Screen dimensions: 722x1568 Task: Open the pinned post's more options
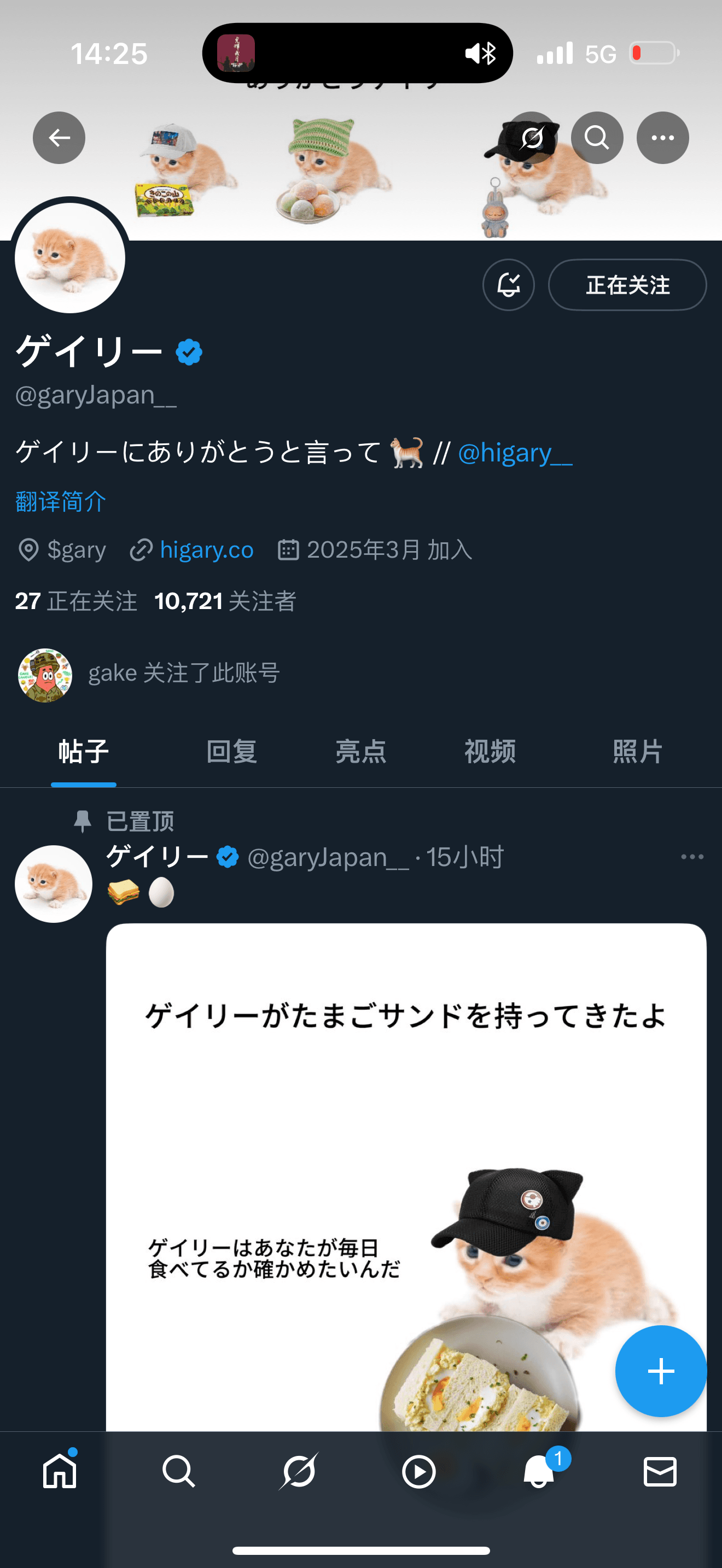[692, 857]
